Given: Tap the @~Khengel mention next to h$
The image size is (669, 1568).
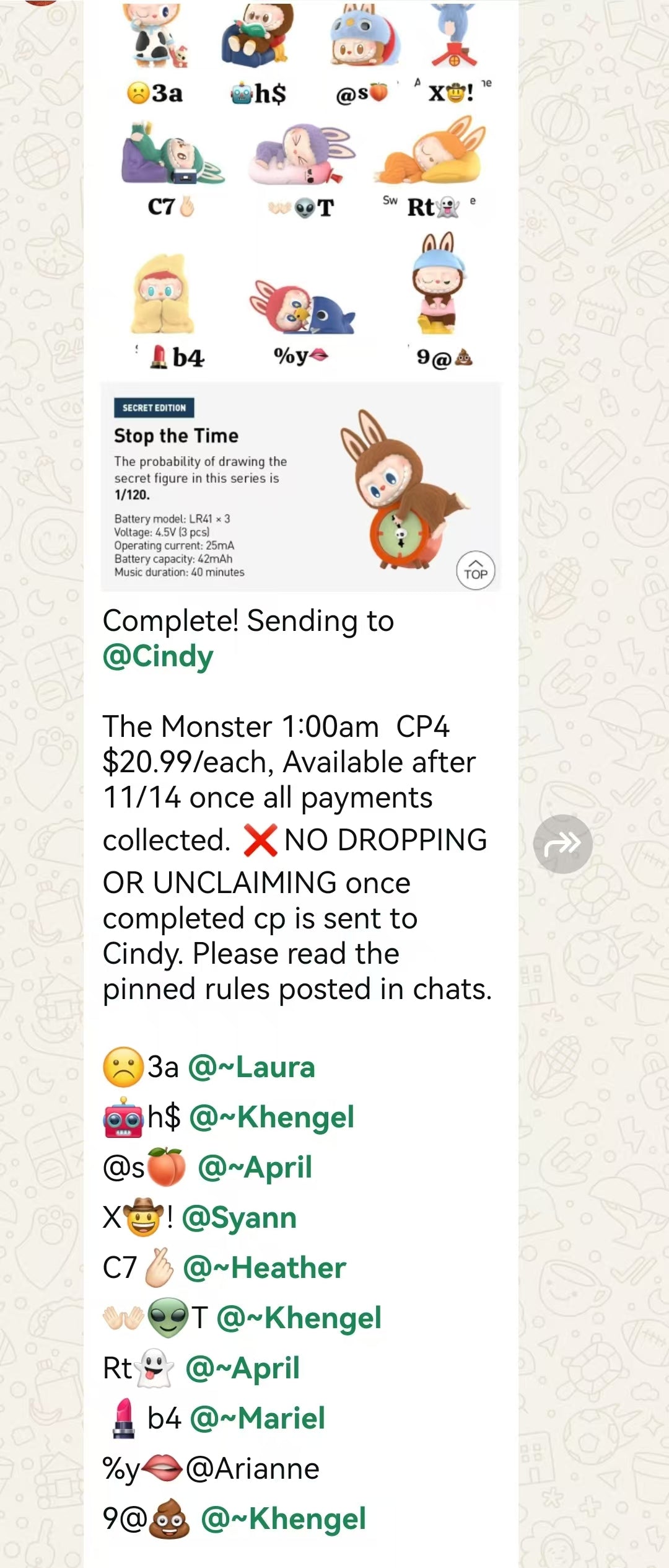Looking at the screenshot, I should tap(271, 1117).
